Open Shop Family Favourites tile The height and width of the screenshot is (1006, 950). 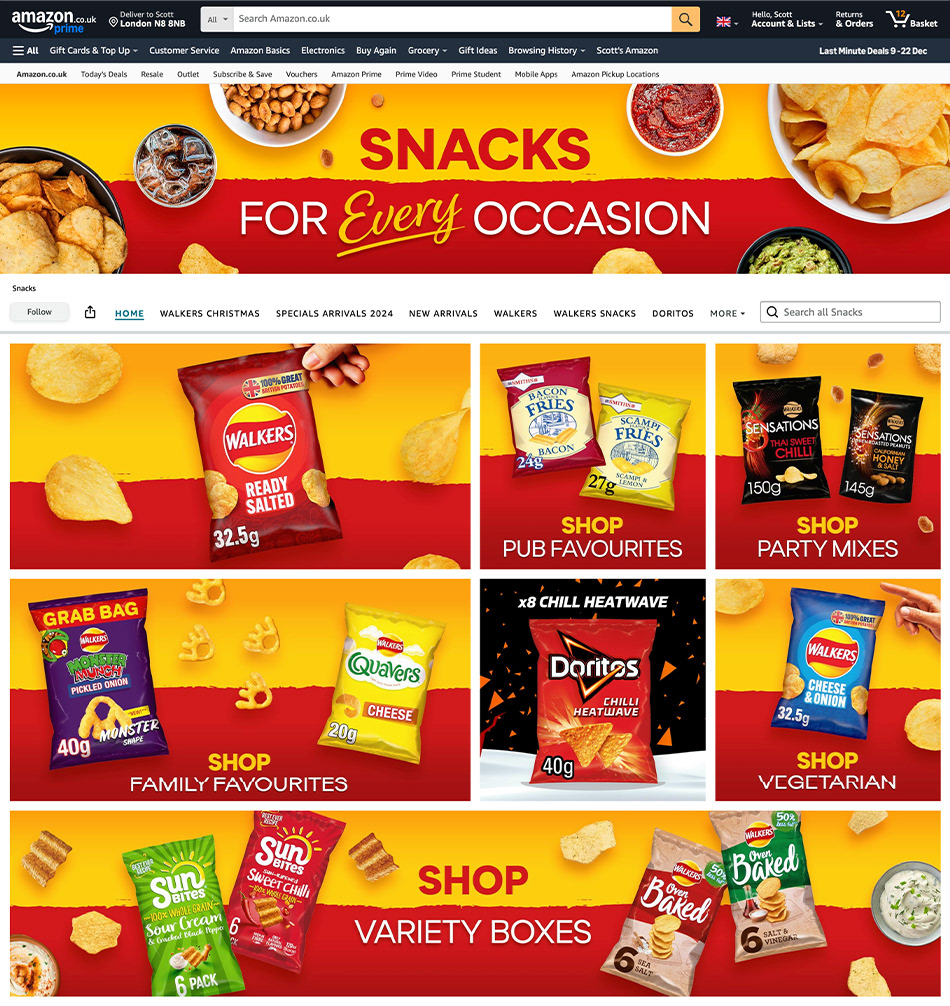click(240, 690)
